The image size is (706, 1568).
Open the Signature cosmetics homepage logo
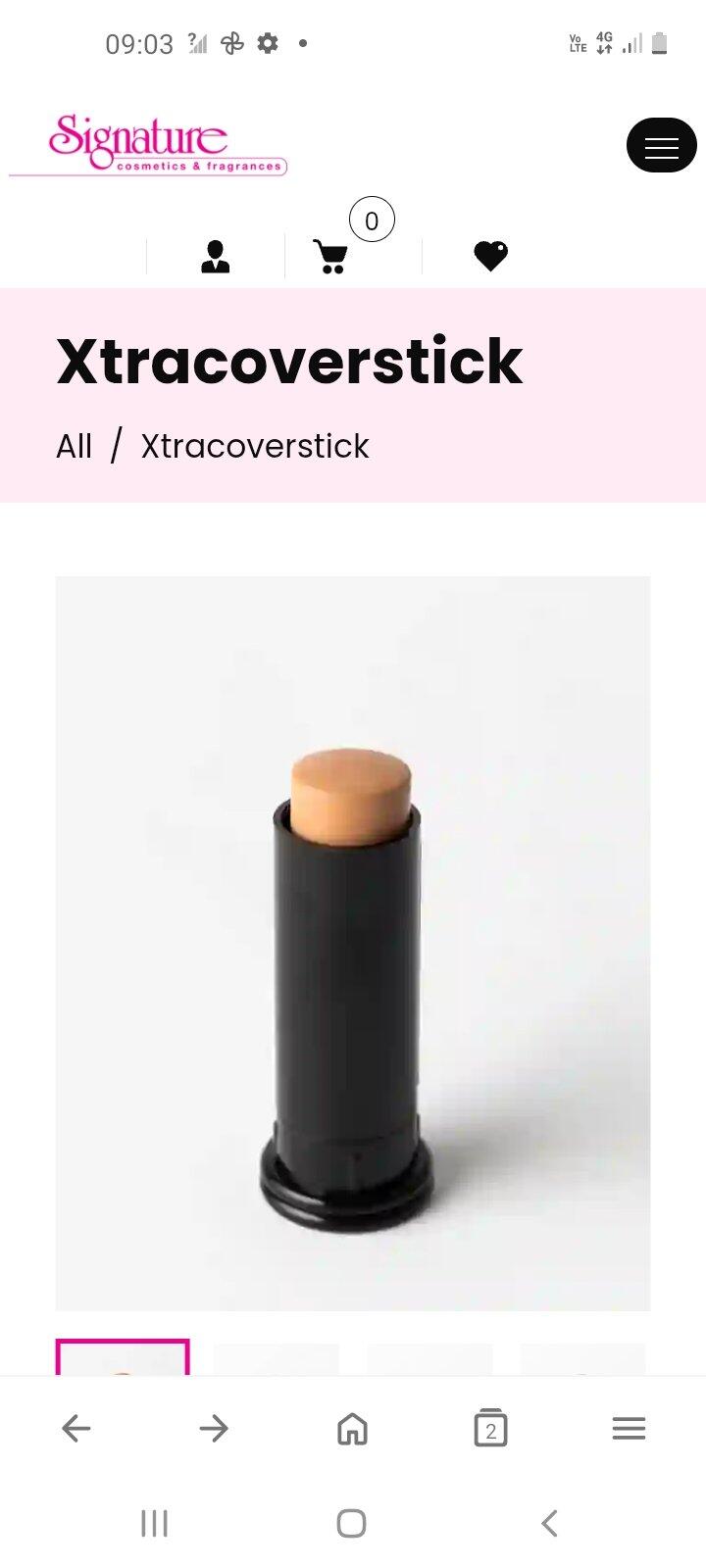[147, 145]
